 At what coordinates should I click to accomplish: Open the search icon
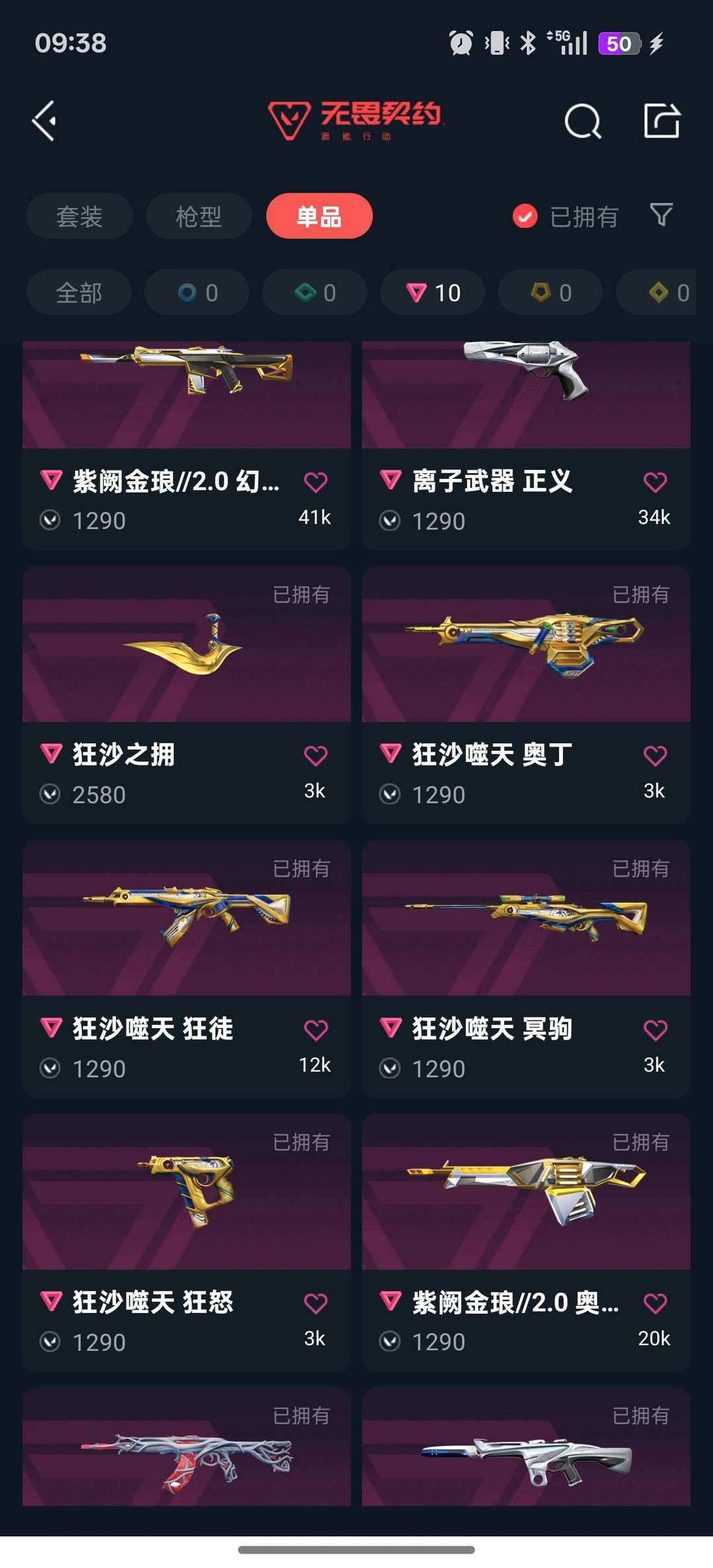583,121
